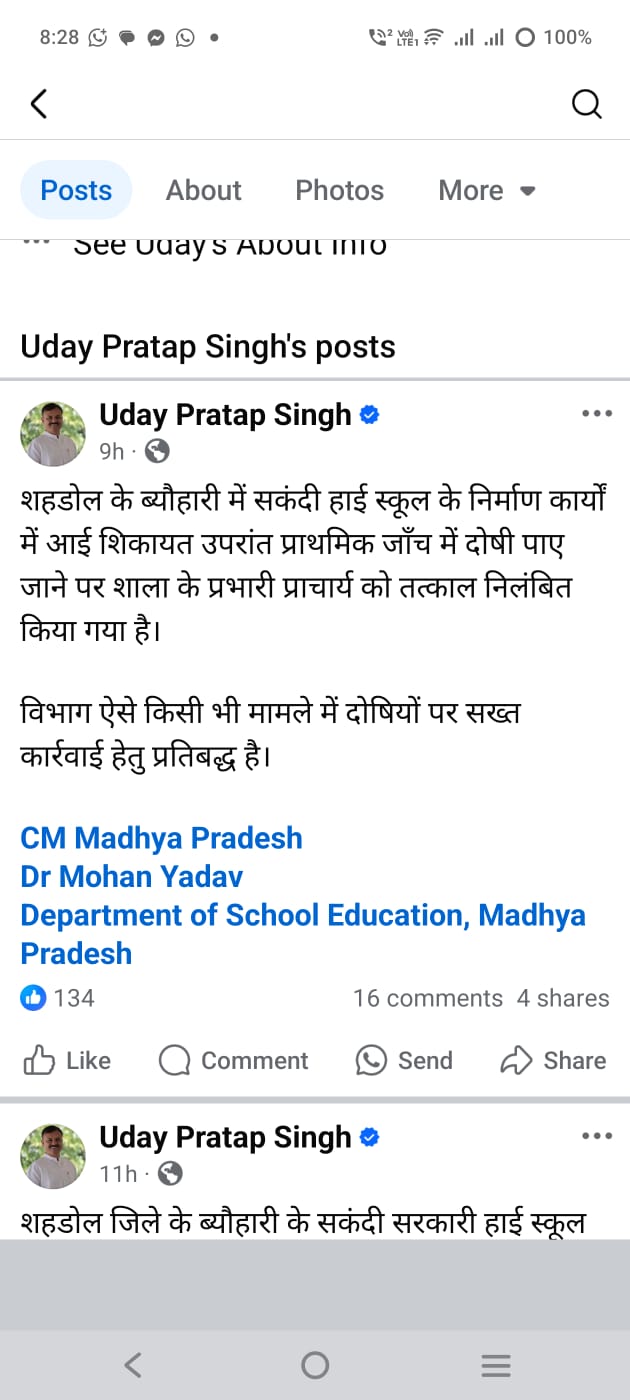This screenshot has width=630, height=1400.
Task: Open recent apps from navigation bar
Action: tap(496, 1365)
